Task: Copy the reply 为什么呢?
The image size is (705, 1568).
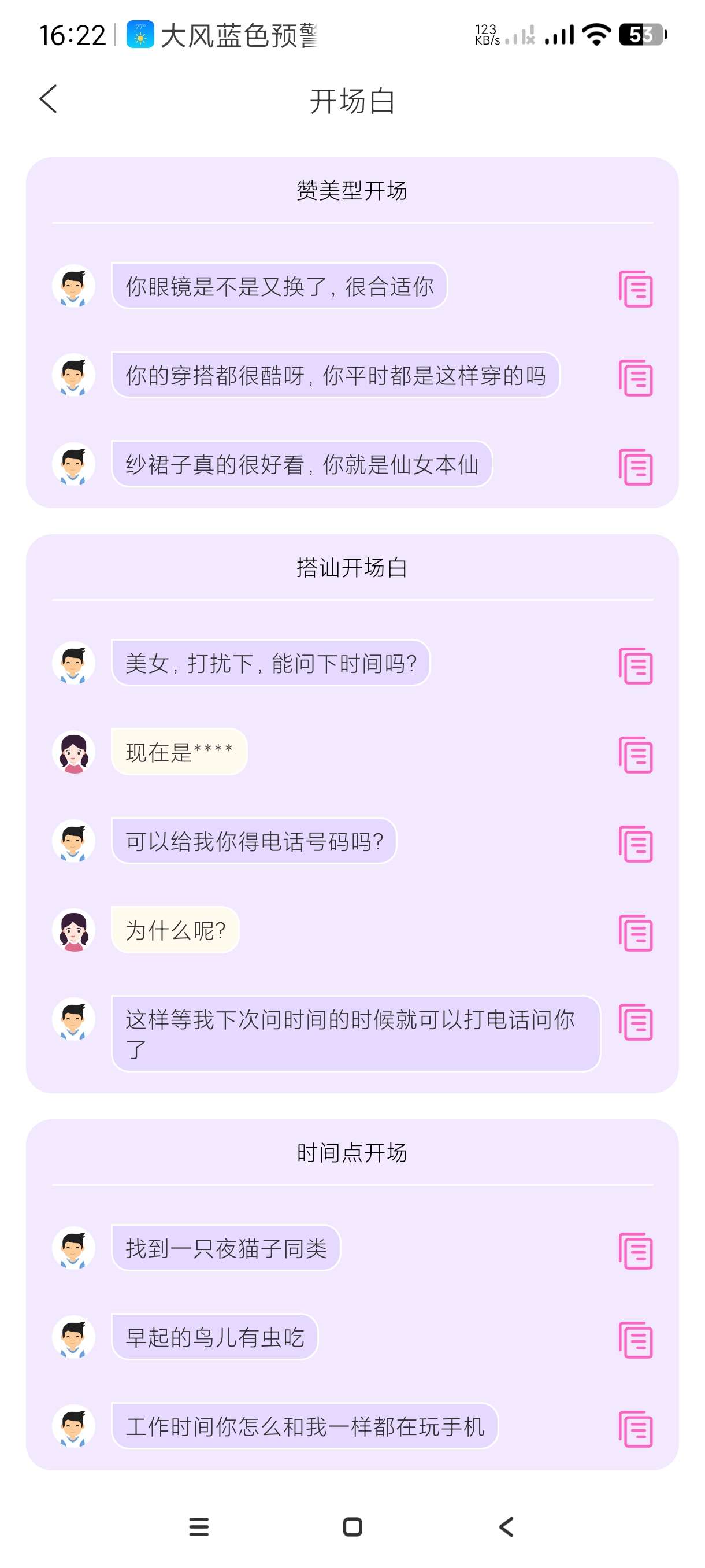Action: tap(635, 933)
